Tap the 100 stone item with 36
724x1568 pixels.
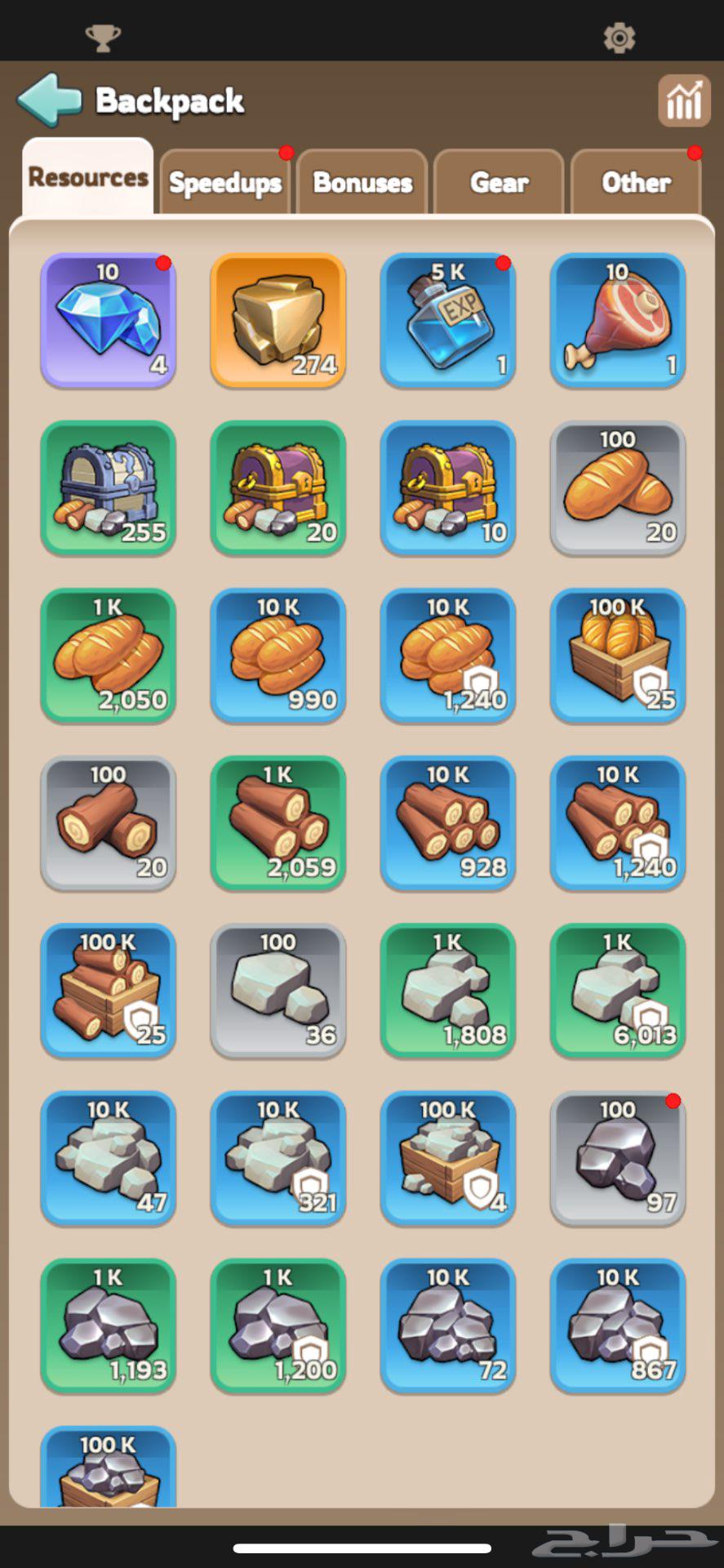click(278, 990)
